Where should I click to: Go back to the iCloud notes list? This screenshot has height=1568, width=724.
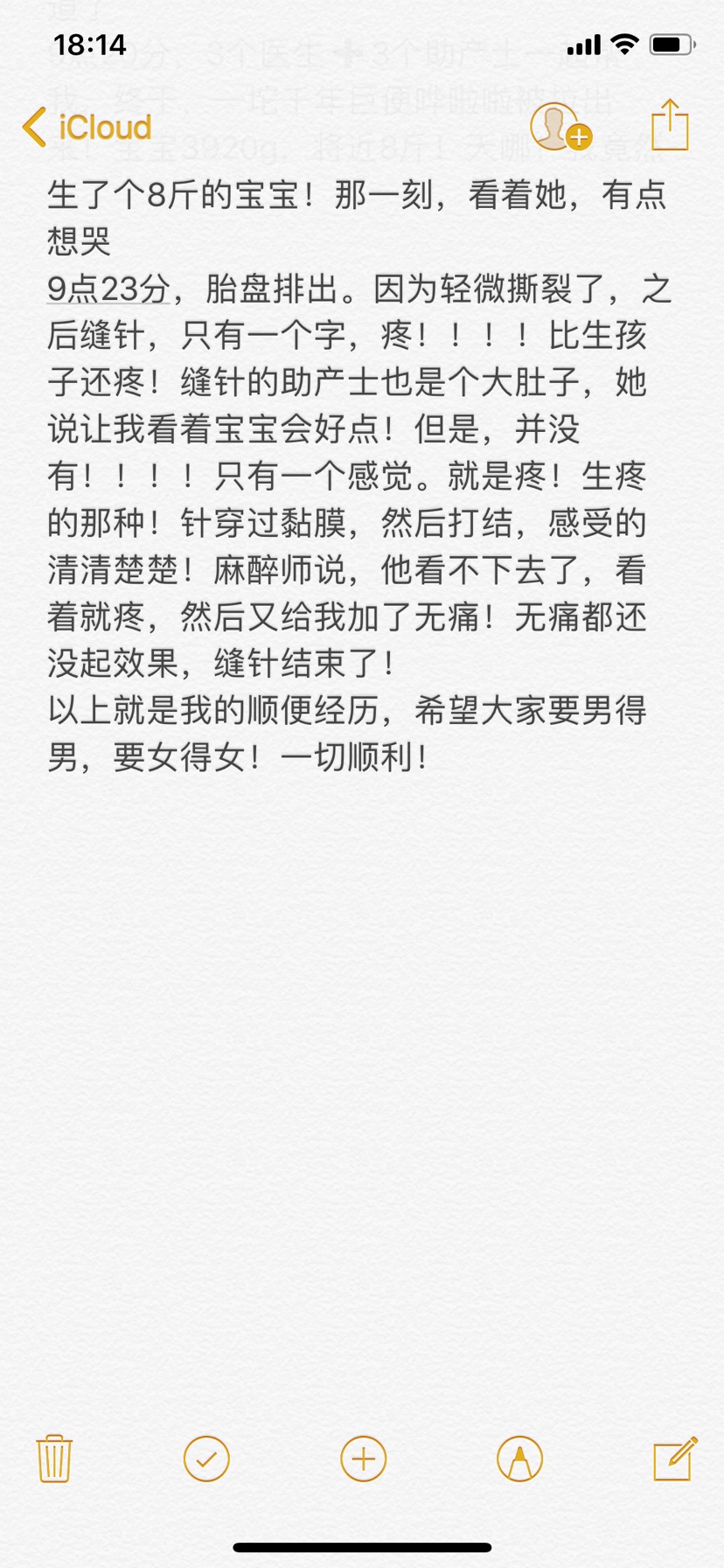coord(87,128)
